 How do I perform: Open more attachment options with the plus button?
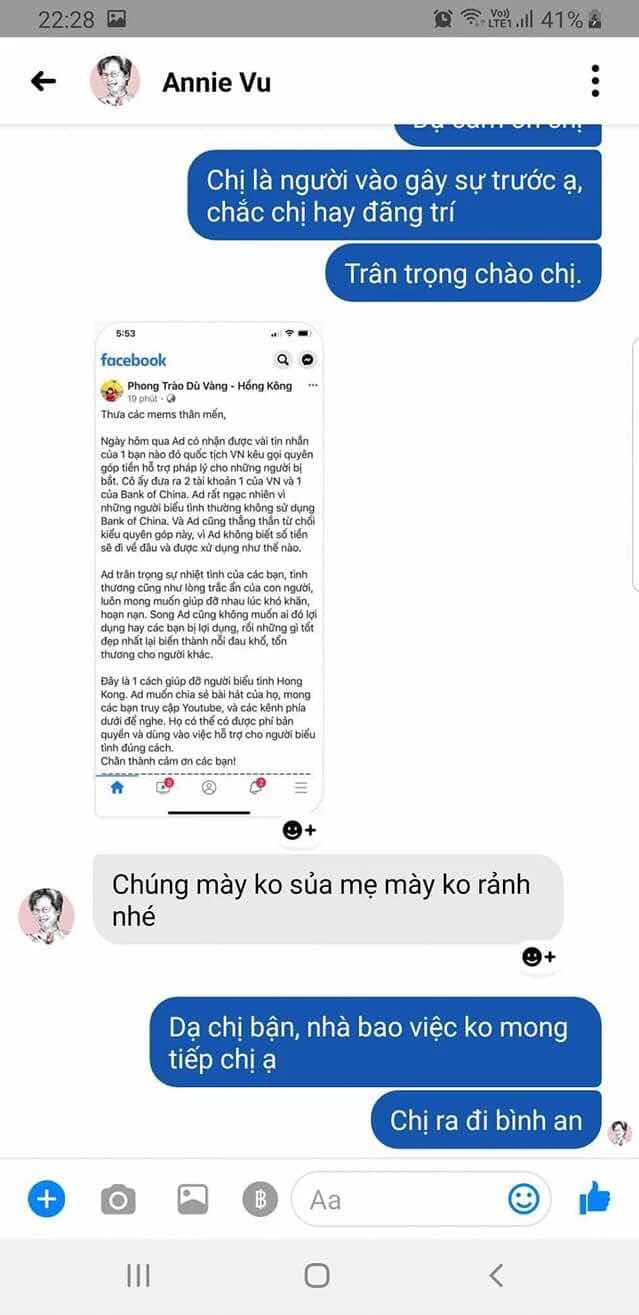46,1198
